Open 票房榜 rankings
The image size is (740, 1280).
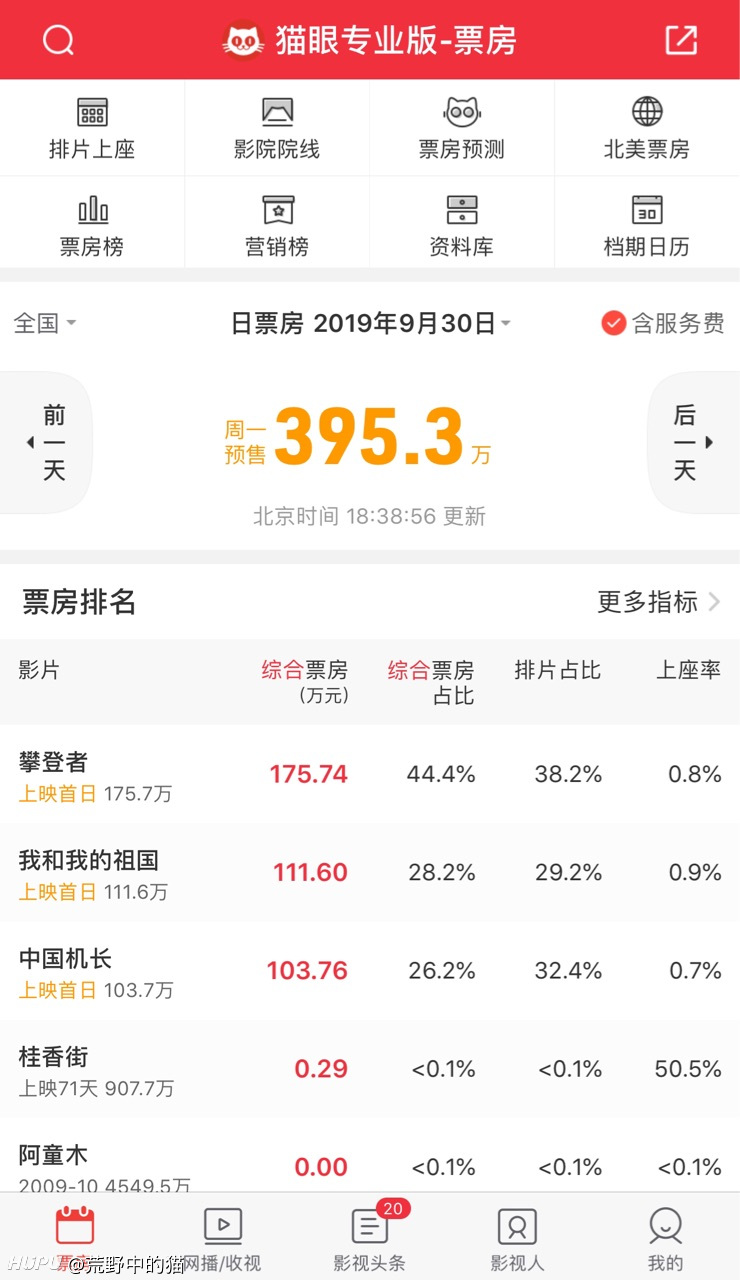click(92, 226)
